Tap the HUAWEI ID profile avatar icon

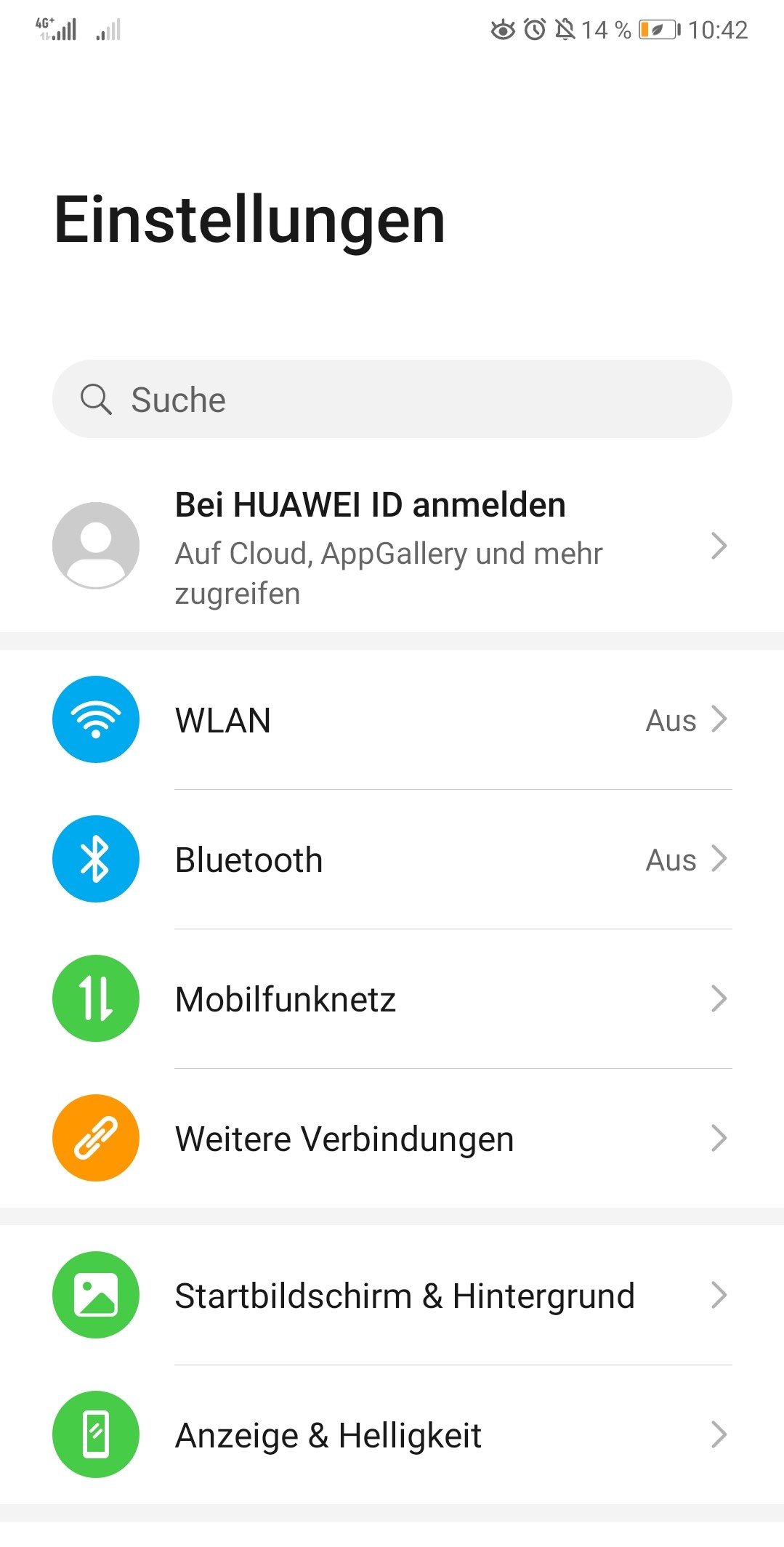click(95, 546)
